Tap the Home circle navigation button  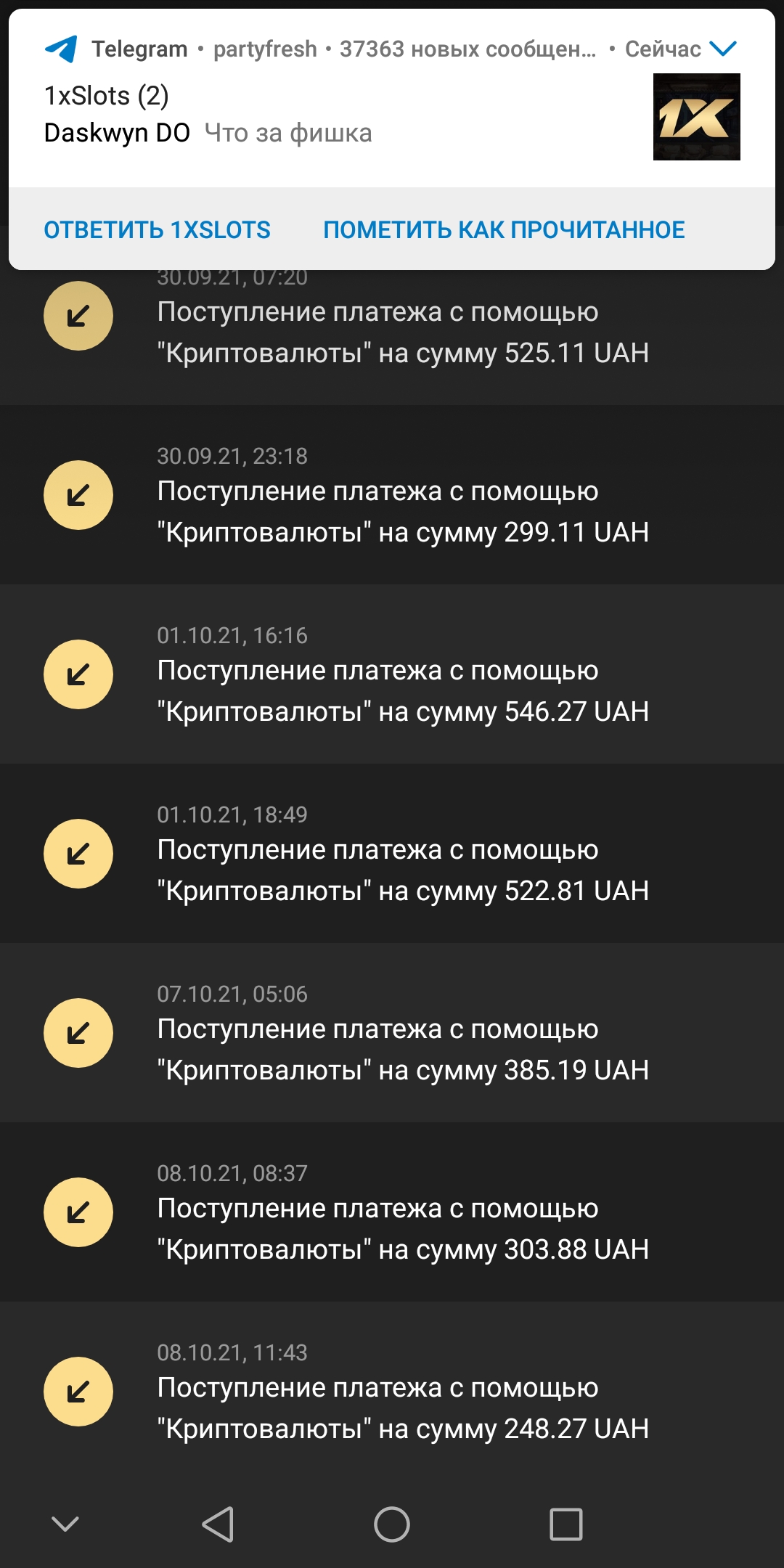click(x=392, y=1522)
